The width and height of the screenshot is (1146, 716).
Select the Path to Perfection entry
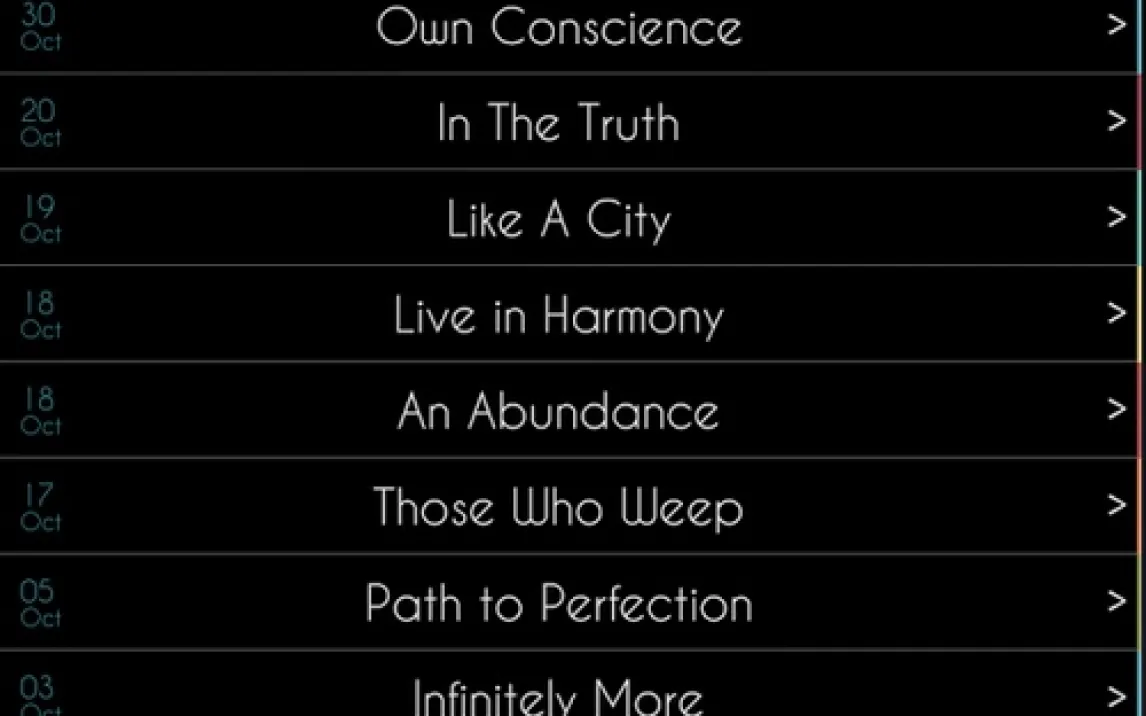pyautogui.click(x=558, y=603)
